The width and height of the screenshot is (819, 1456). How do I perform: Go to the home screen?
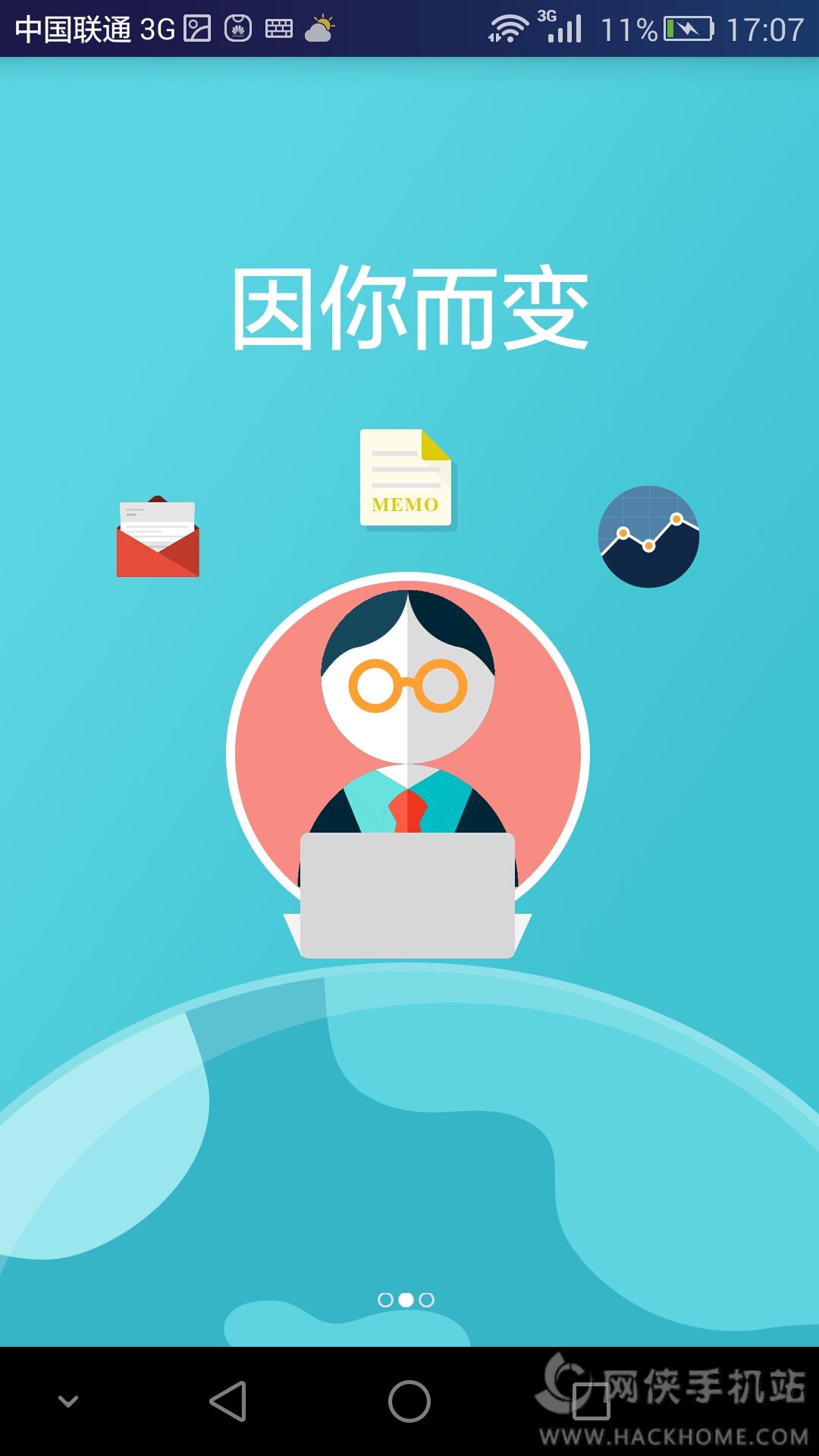[x=409, y=1401]
